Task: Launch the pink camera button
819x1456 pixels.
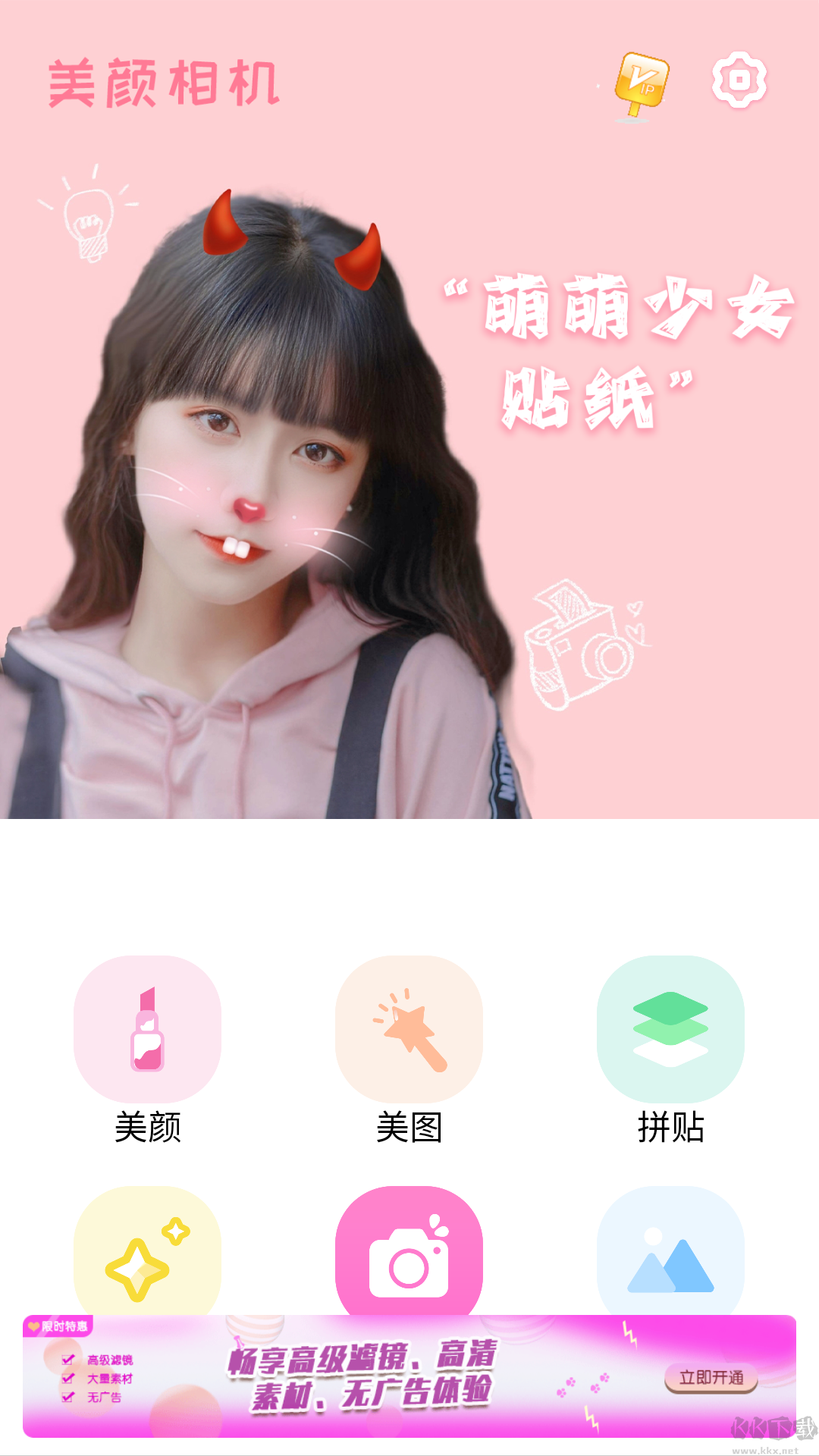Action: (x=409, y=1251)
